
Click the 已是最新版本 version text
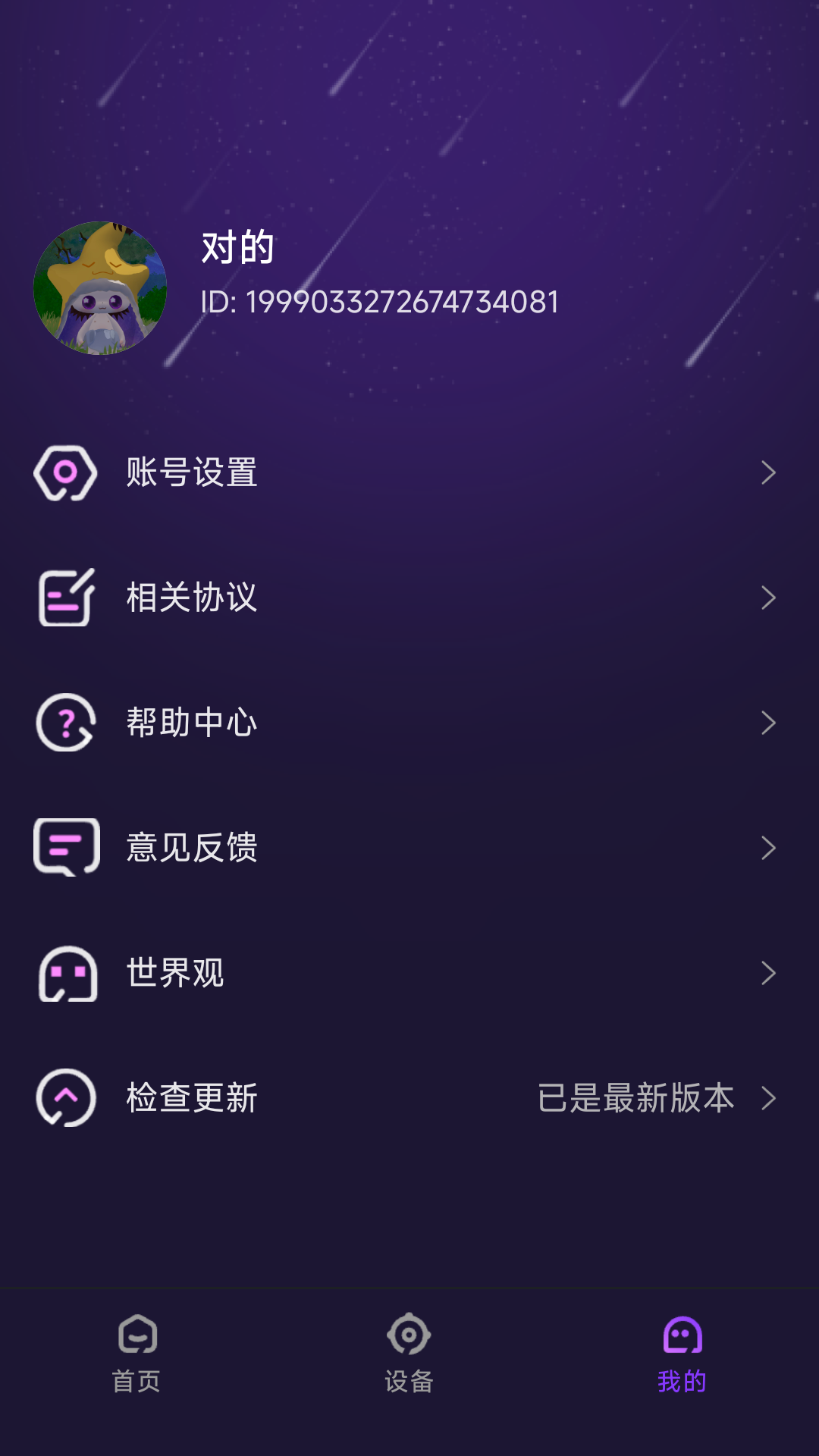(x=635, y=1098)
